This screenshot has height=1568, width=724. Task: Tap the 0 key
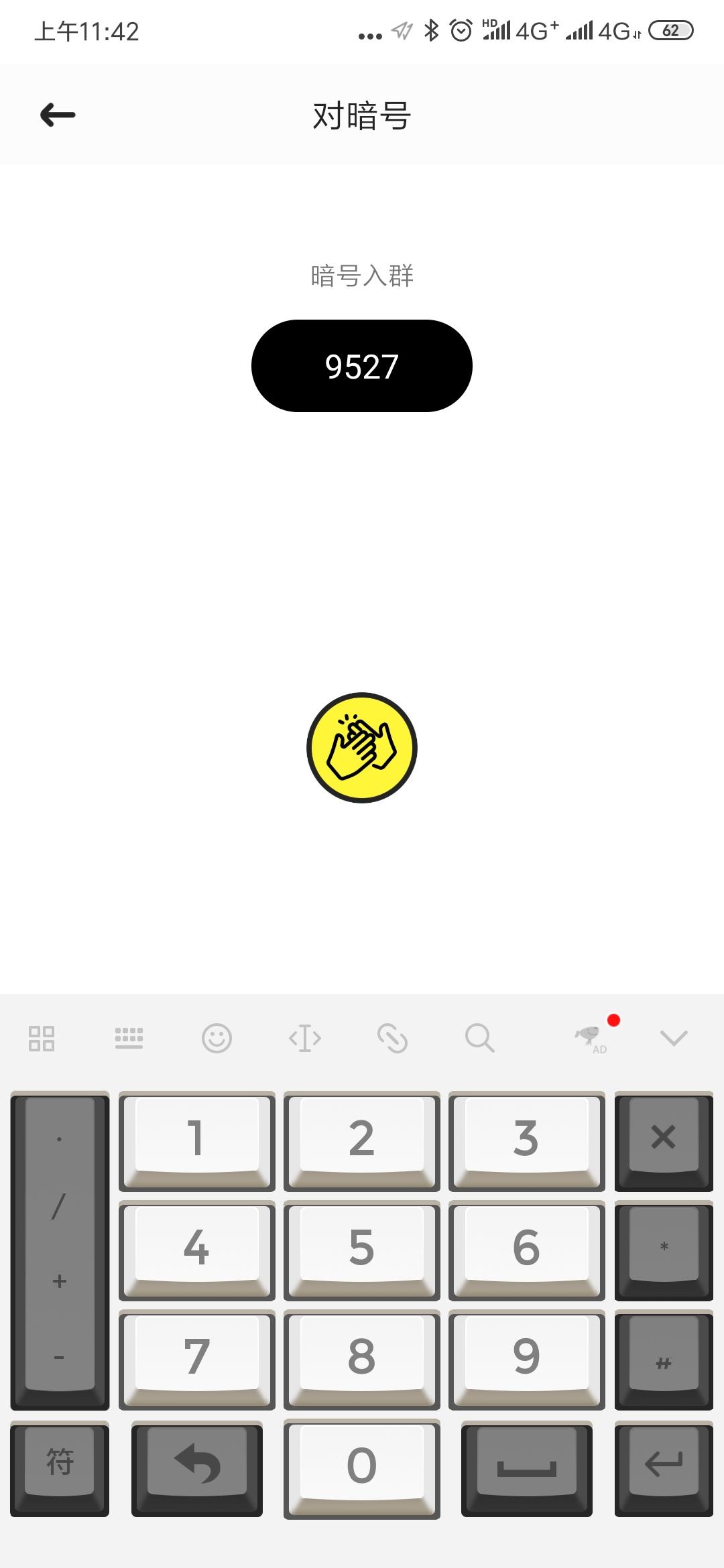pyautogui.click(x=361, y=1465)
